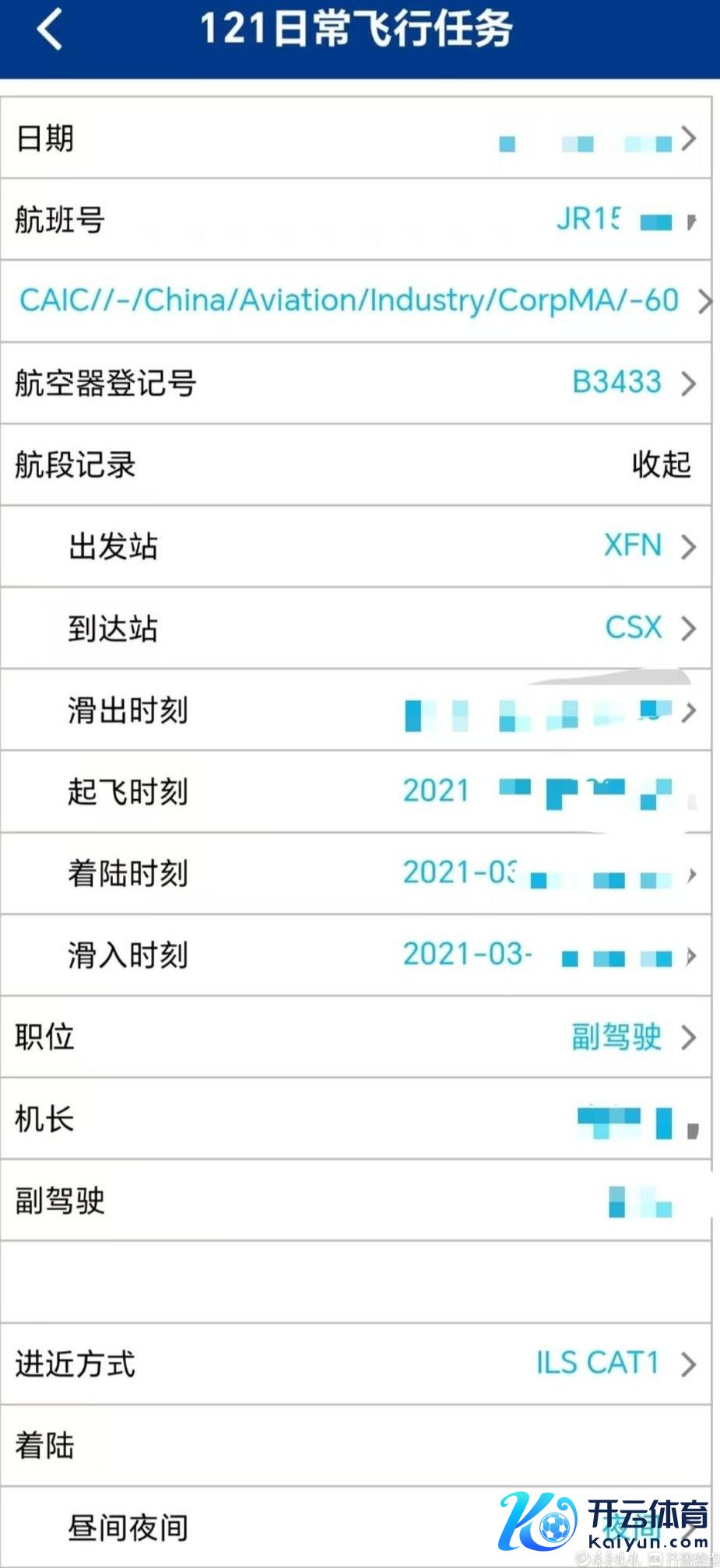
Task: Open the 昼间夜间 day/night row
Action: [356, 1528]
